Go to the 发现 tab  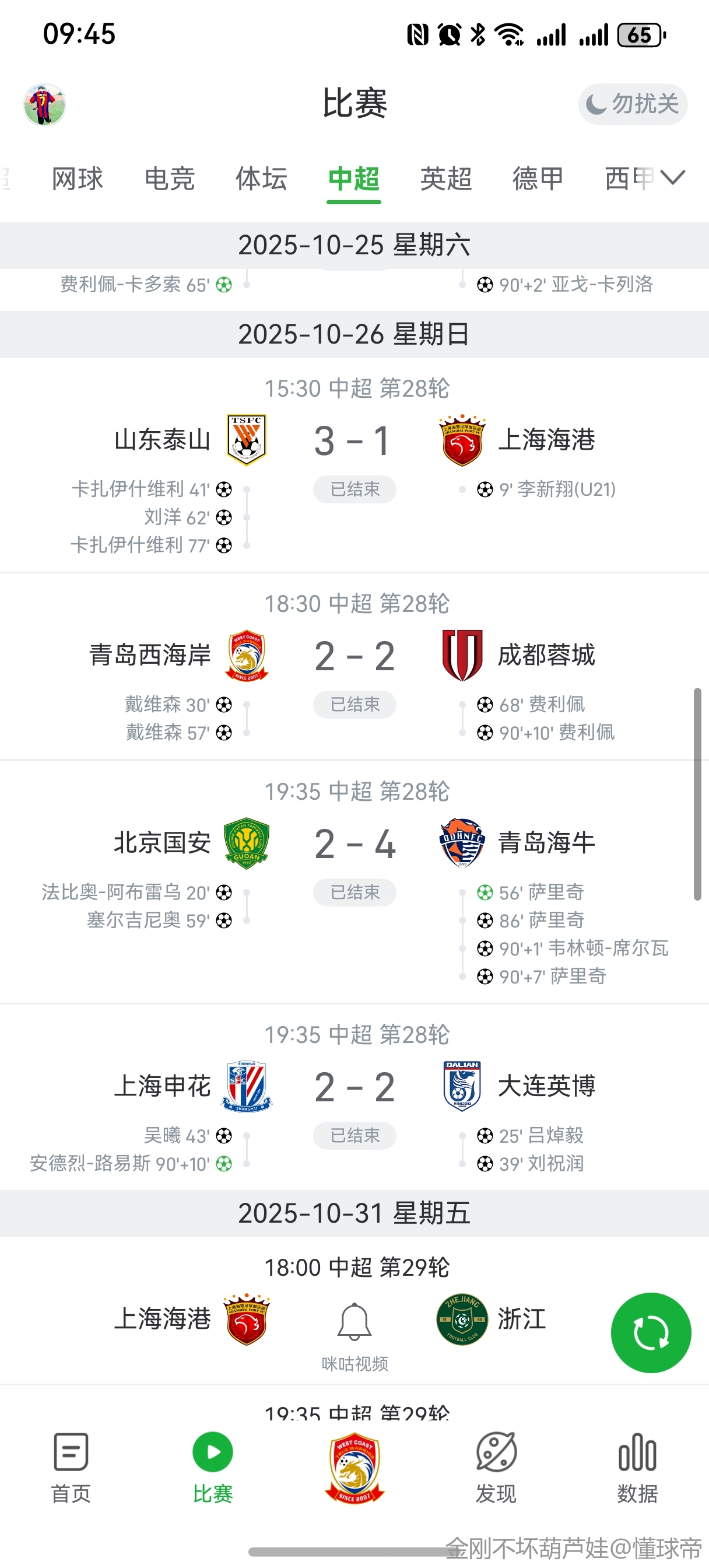point(496,1468)
